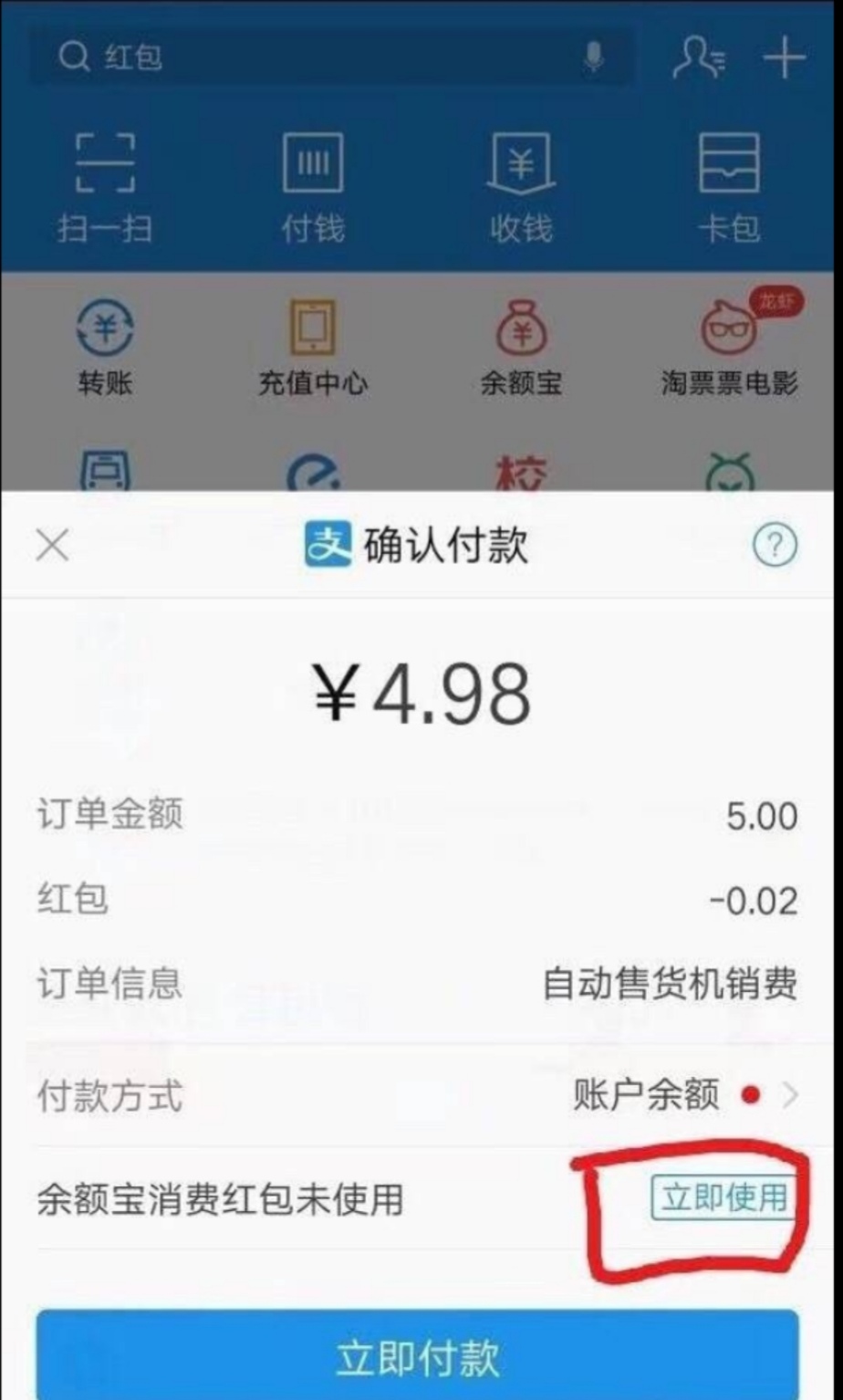Open 余额宝 money pouch icon

(520, 334)
